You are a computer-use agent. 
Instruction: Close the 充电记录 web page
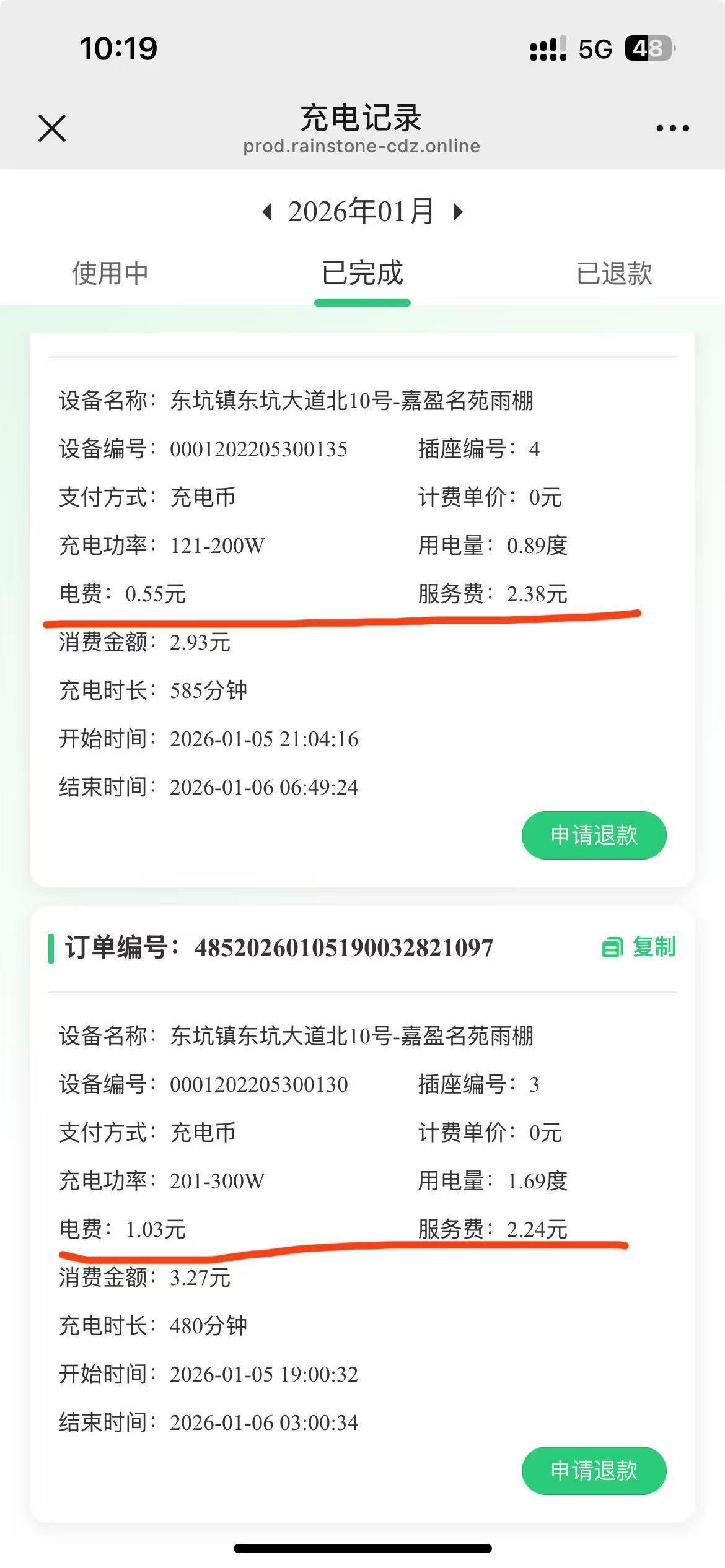(x=52, y=128)
